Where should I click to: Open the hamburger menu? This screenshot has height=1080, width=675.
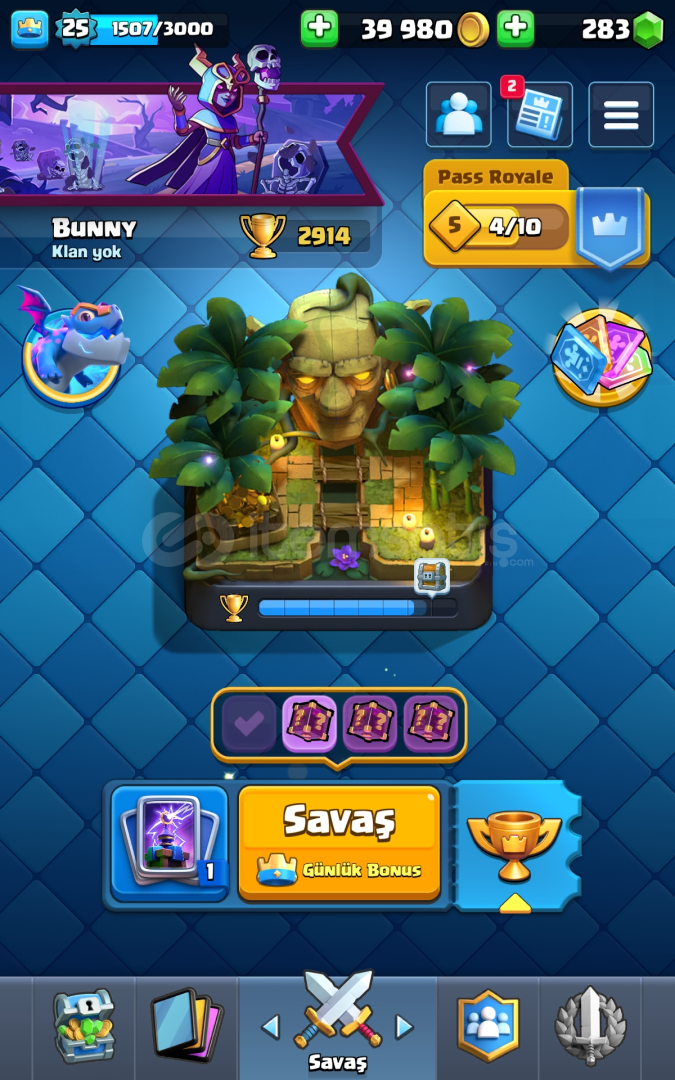click(x=621, y=114)
